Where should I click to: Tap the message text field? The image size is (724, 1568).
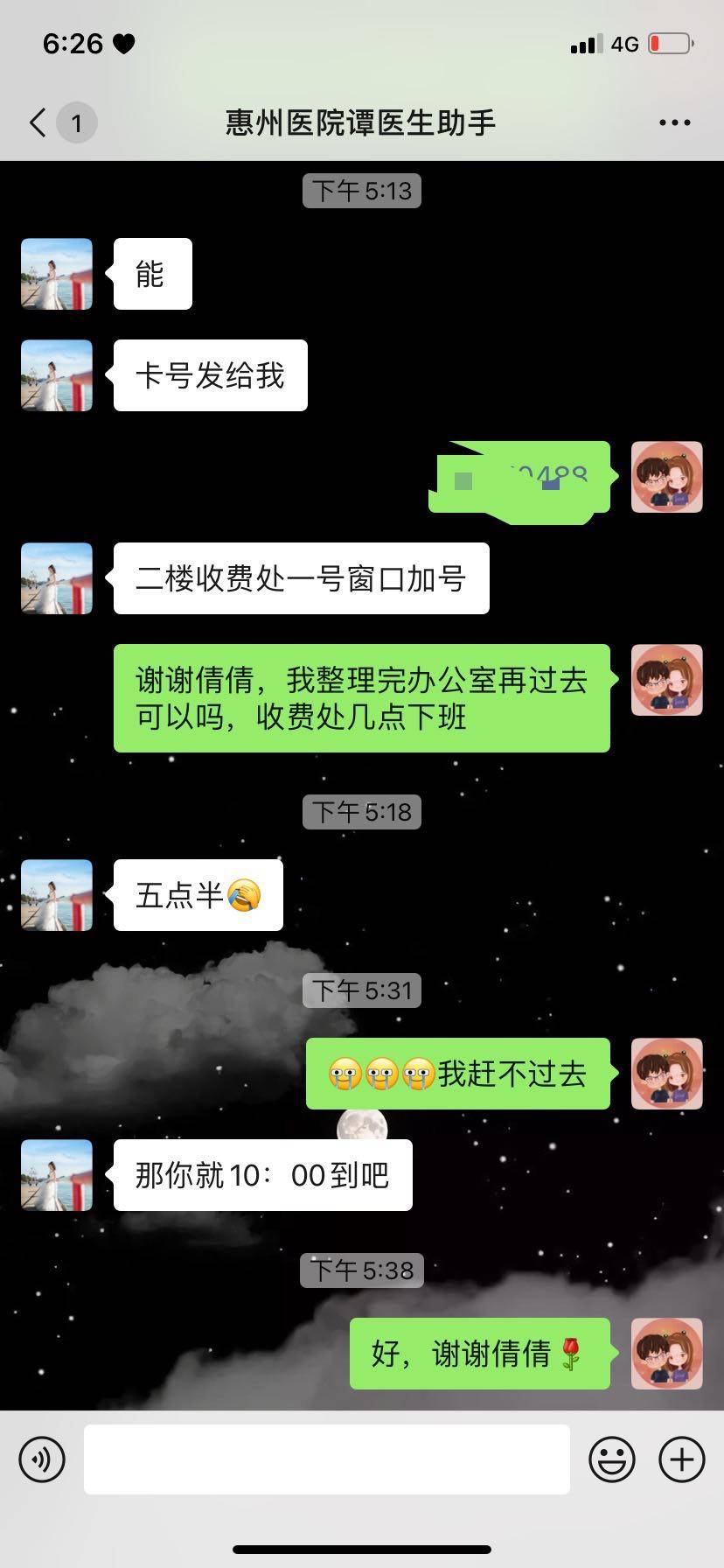tap(326, 1459)
